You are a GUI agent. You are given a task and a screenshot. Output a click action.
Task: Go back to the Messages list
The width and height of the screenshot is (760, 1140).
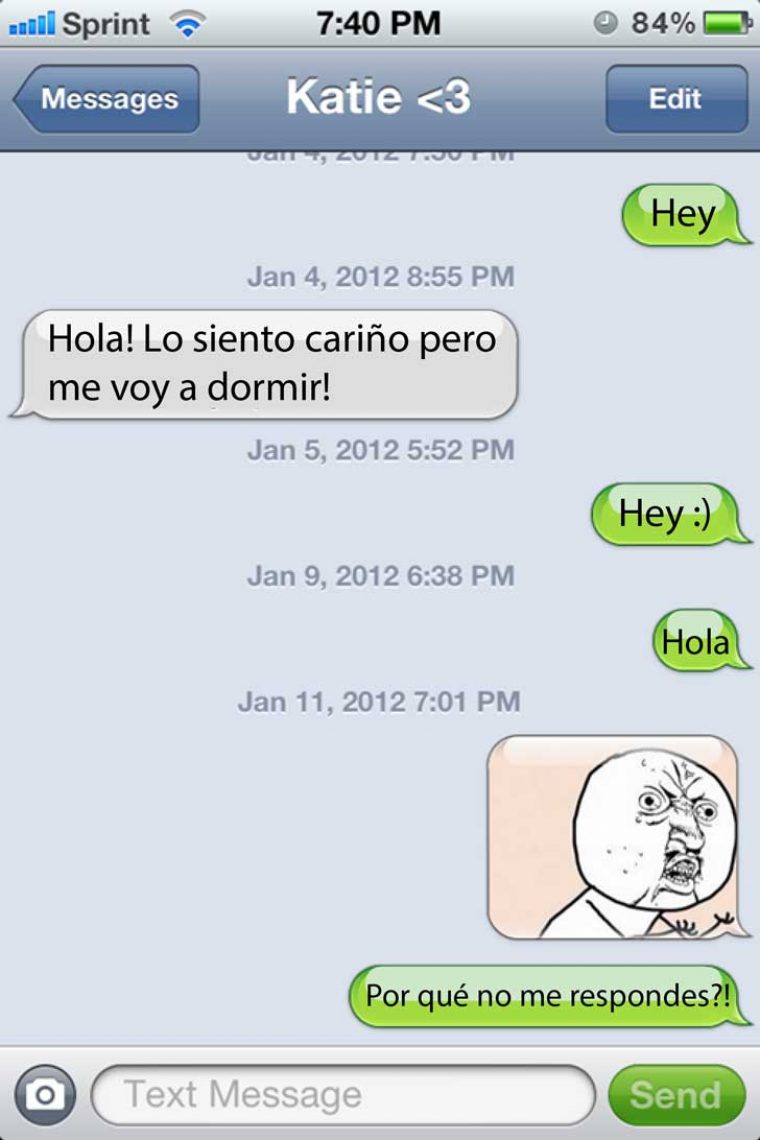106,99
